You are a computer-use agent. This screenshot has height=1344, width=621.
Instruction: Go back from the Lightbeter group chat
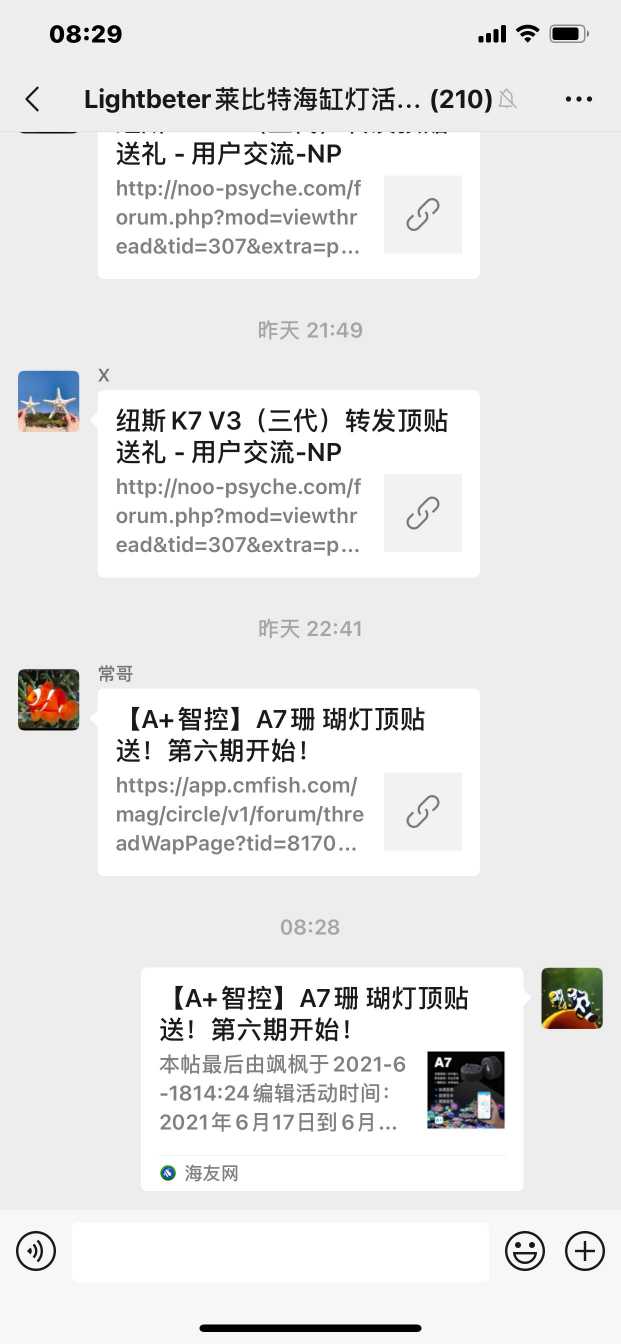[x=33, y=99]
